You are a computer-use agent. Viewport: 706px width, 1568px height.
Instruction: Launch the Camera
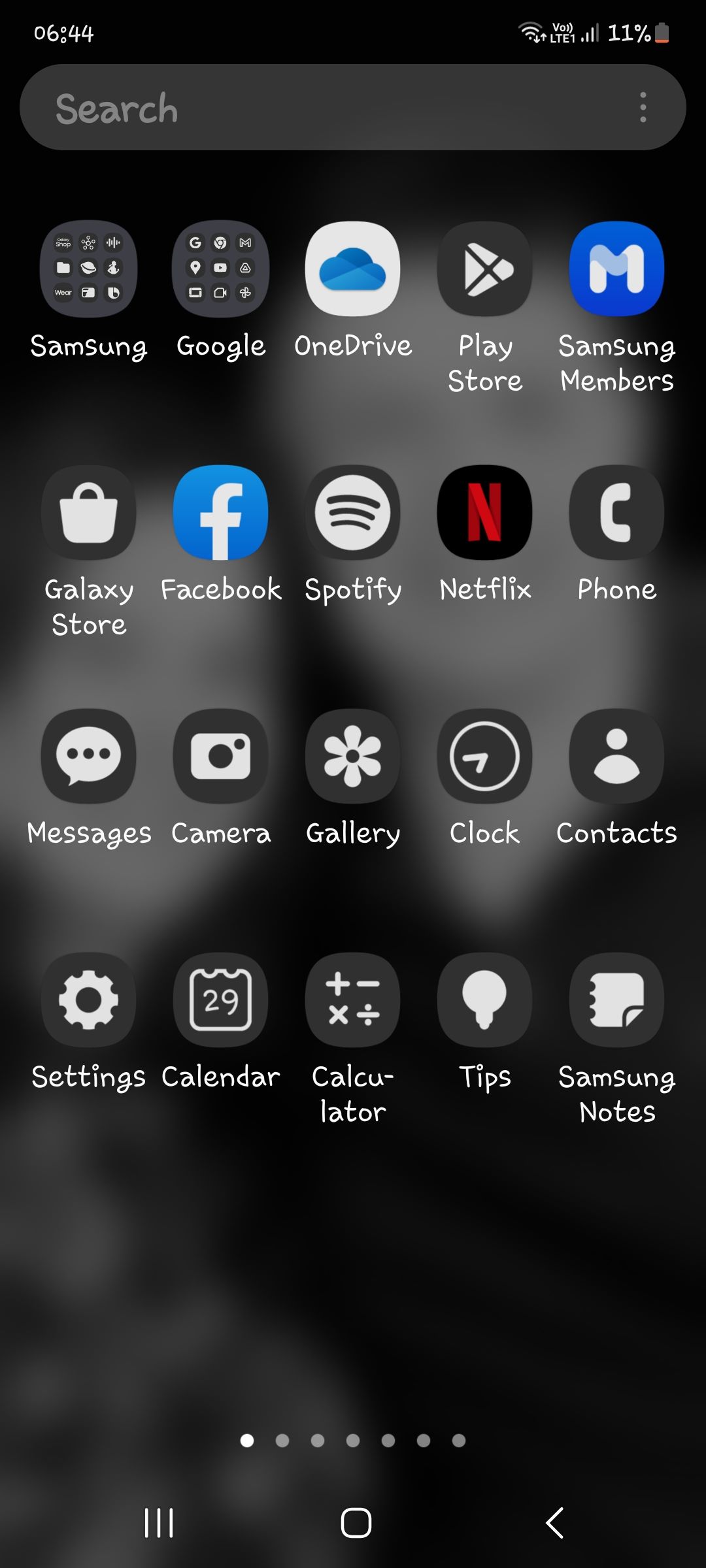click(221, 756)
